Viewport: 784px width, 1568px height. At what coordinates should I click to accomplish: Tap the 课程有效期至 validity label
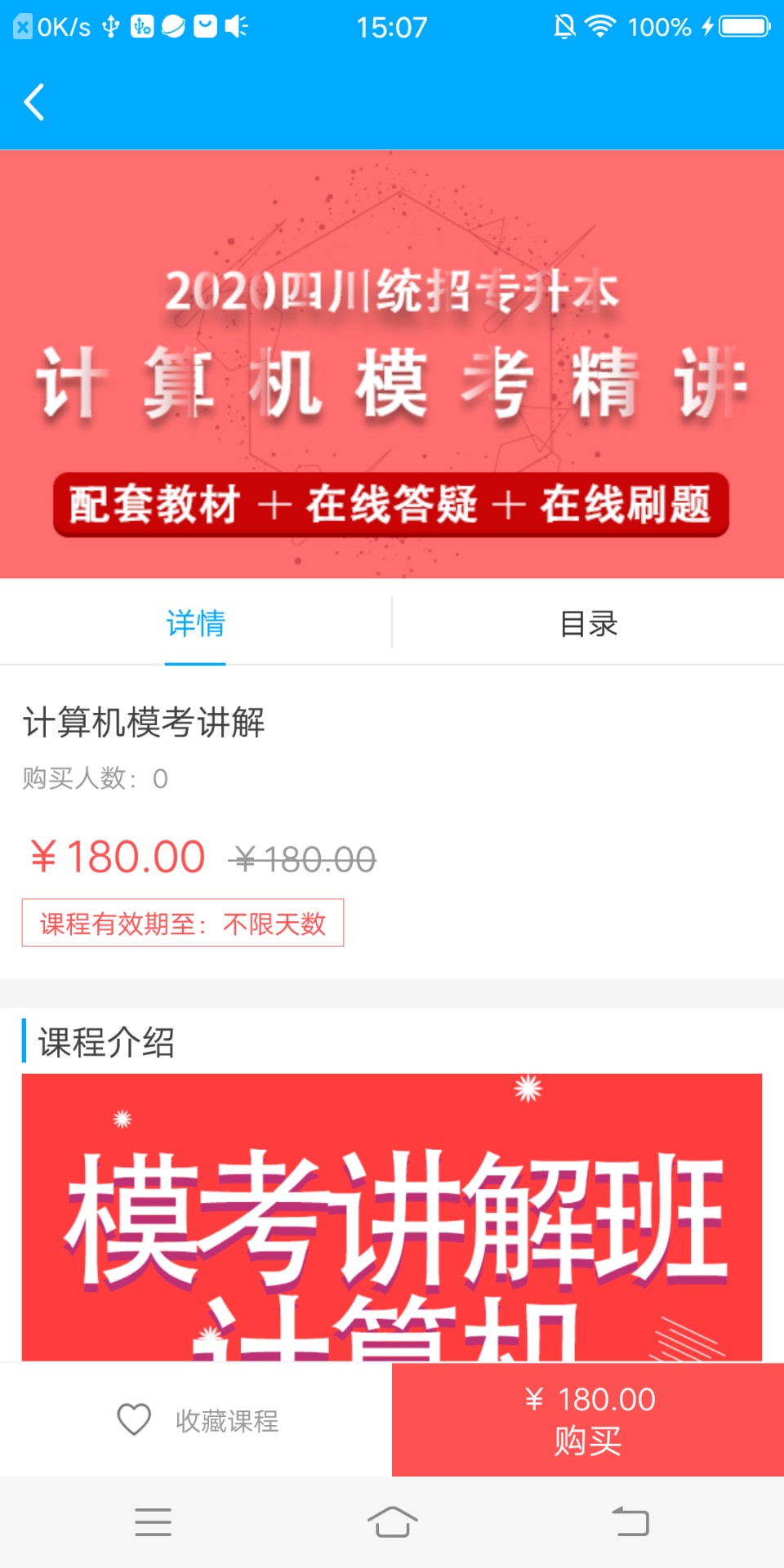click(x=181, y=923)
